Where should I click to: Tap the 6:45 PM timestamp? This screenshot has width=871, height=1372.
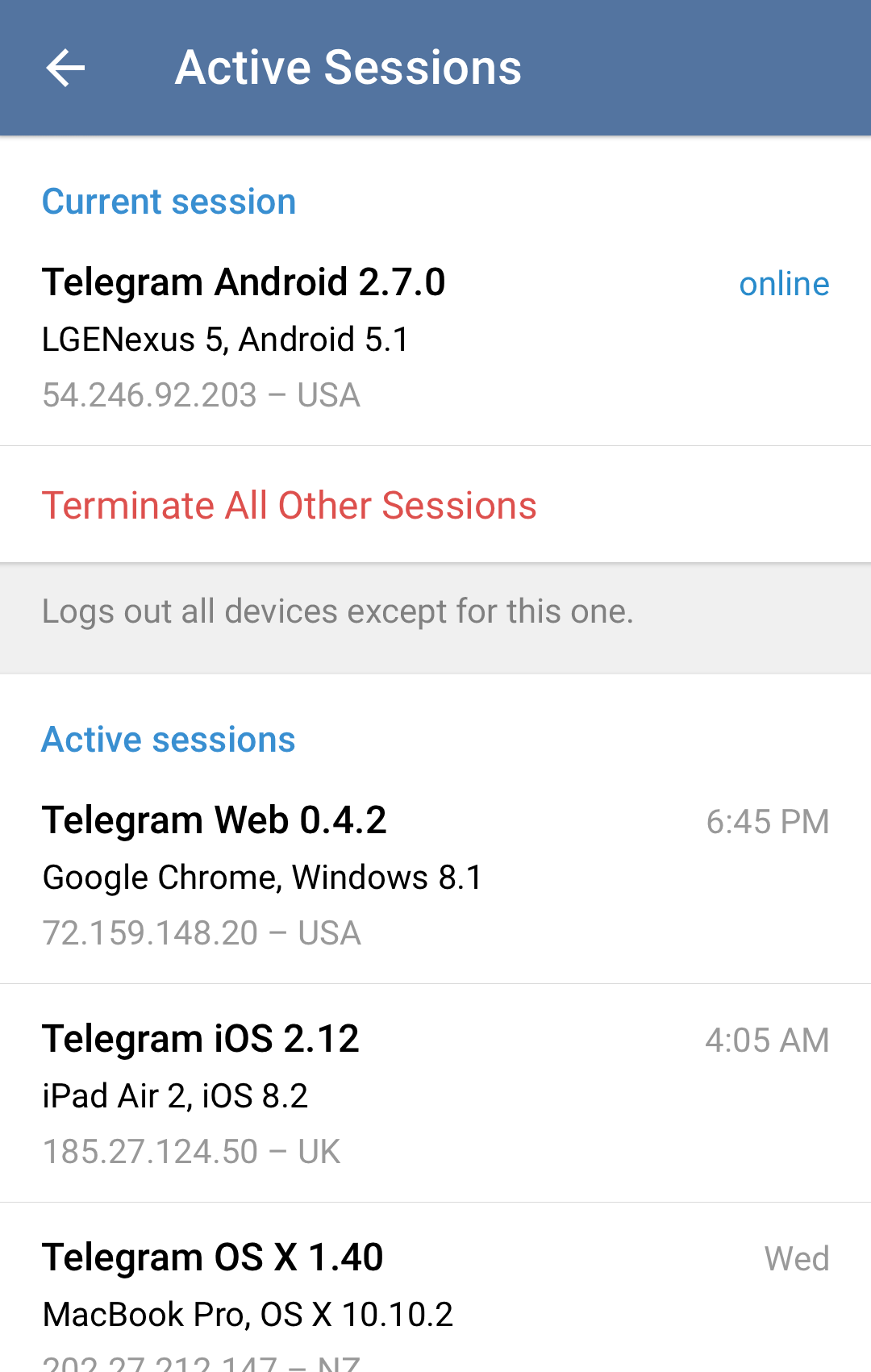[767, 820]
